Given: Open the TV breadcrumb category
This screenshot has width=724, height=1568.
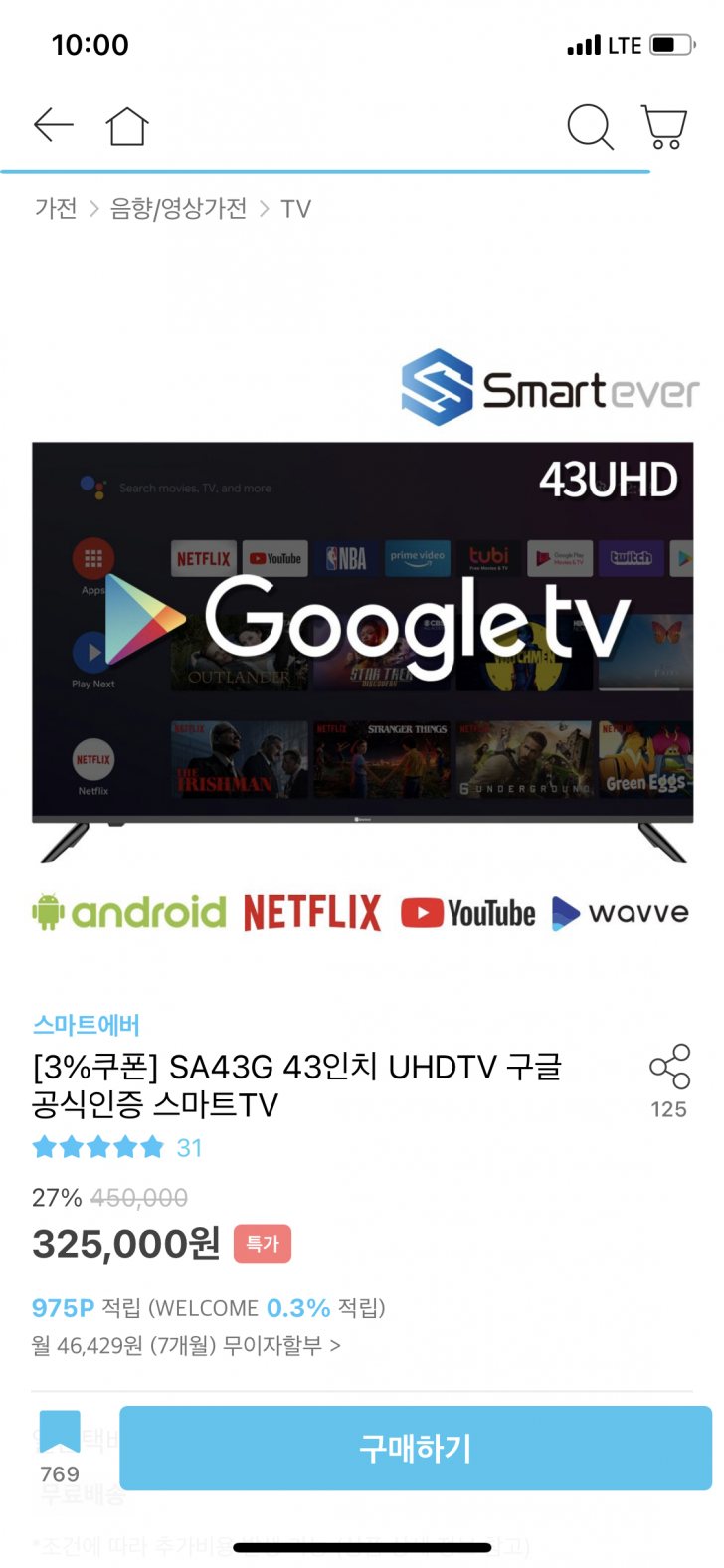Looking at the screenshot, I should (296, 209).
